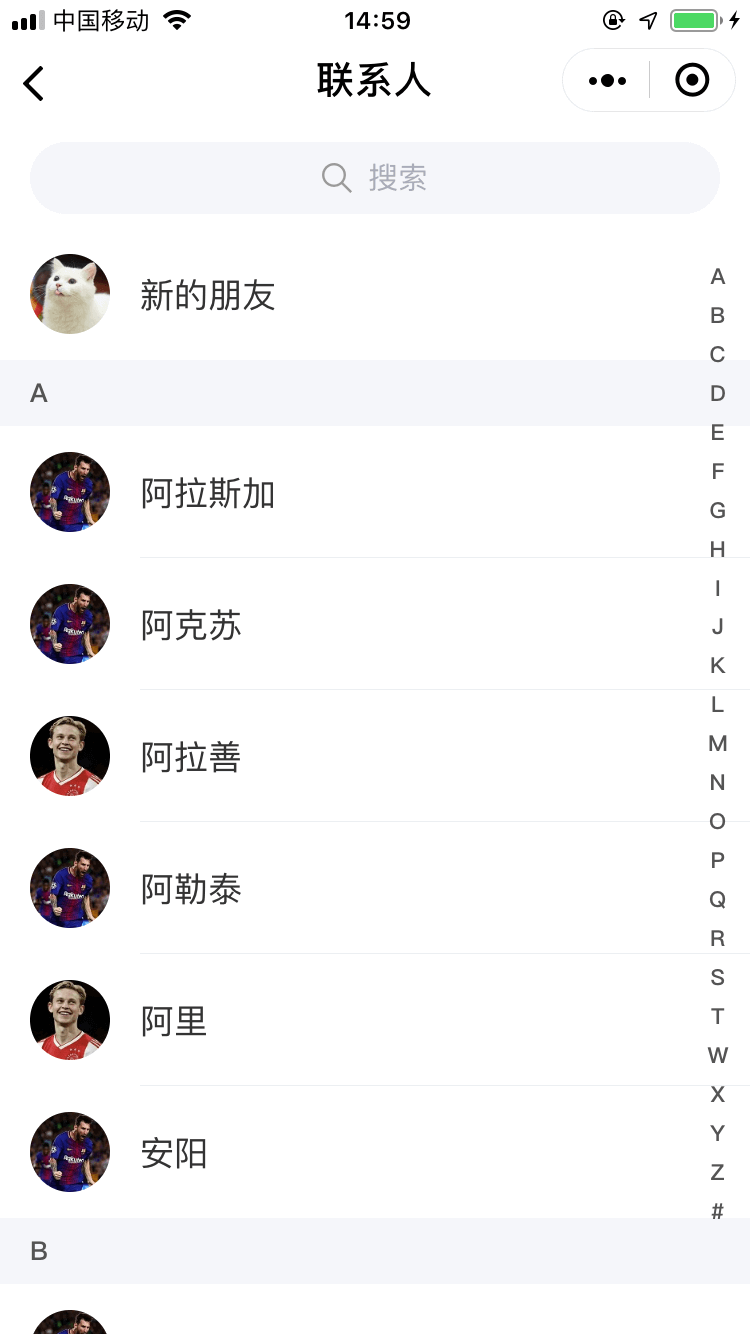This screenshot has height=1334, width=750.
Task: Jump to letter M in index
Action: (717, 743)
